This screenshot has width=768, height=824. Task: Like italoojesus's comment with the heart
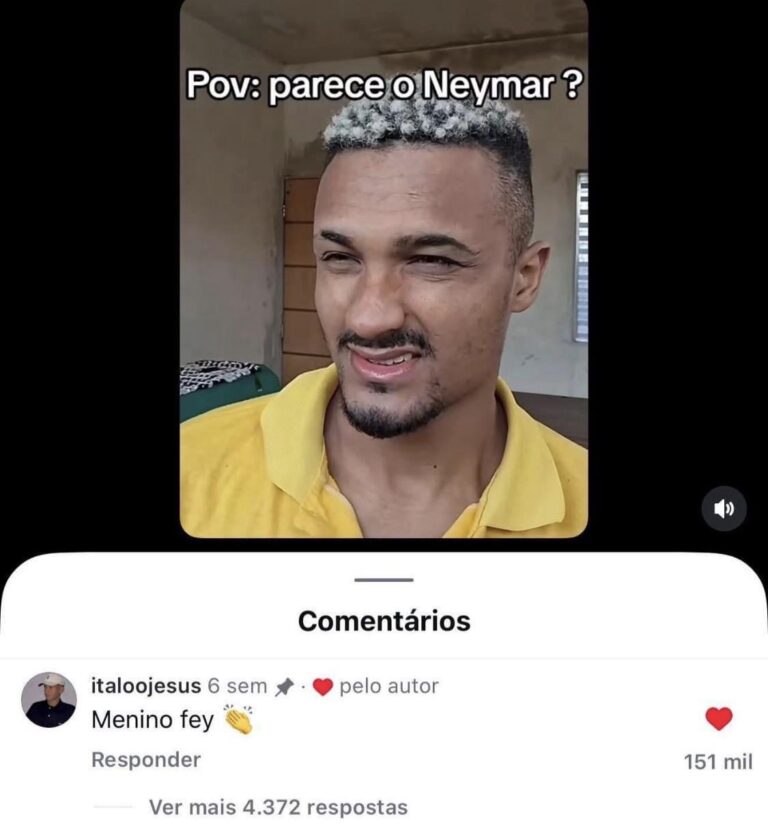pyautogui.click(x=719, y=719)
